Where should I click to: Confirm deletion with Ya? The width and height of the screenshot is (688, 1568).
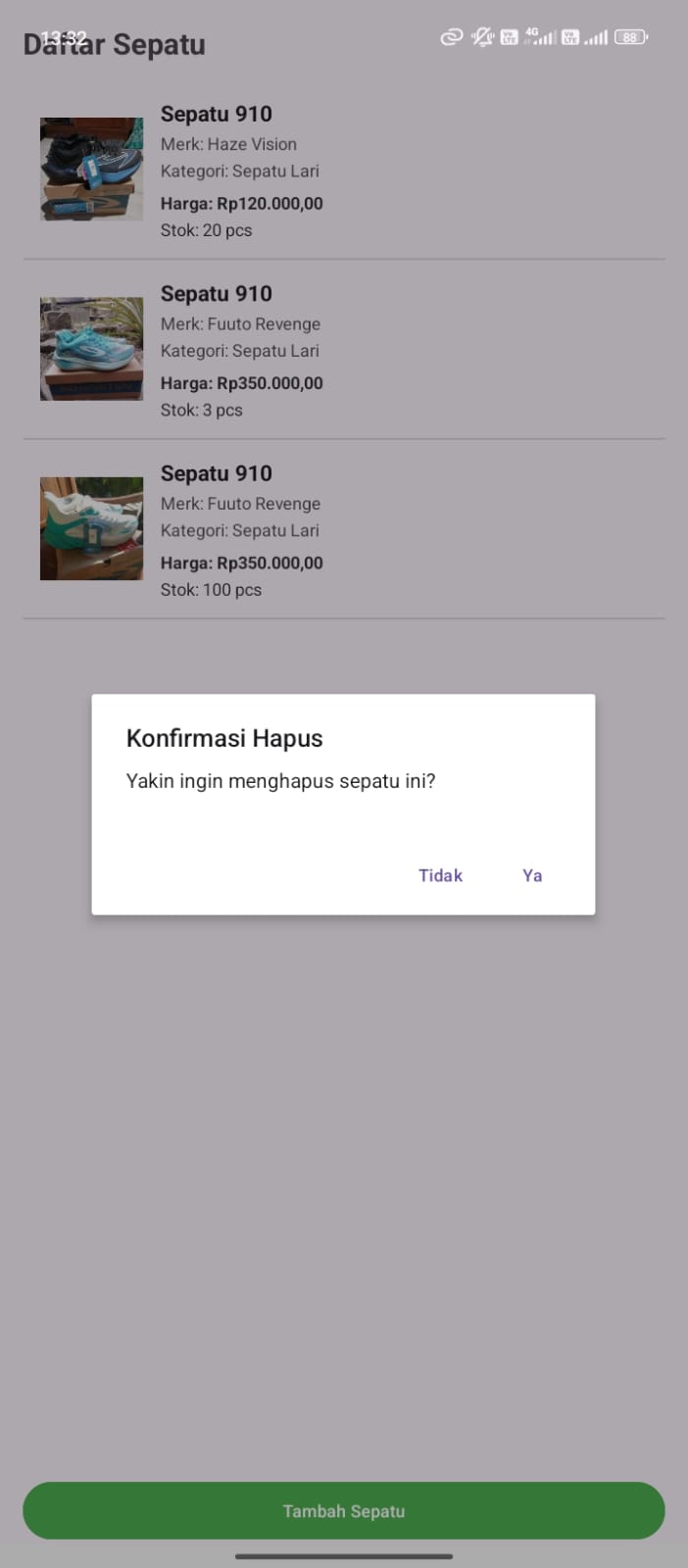click(x=532, y=875)
